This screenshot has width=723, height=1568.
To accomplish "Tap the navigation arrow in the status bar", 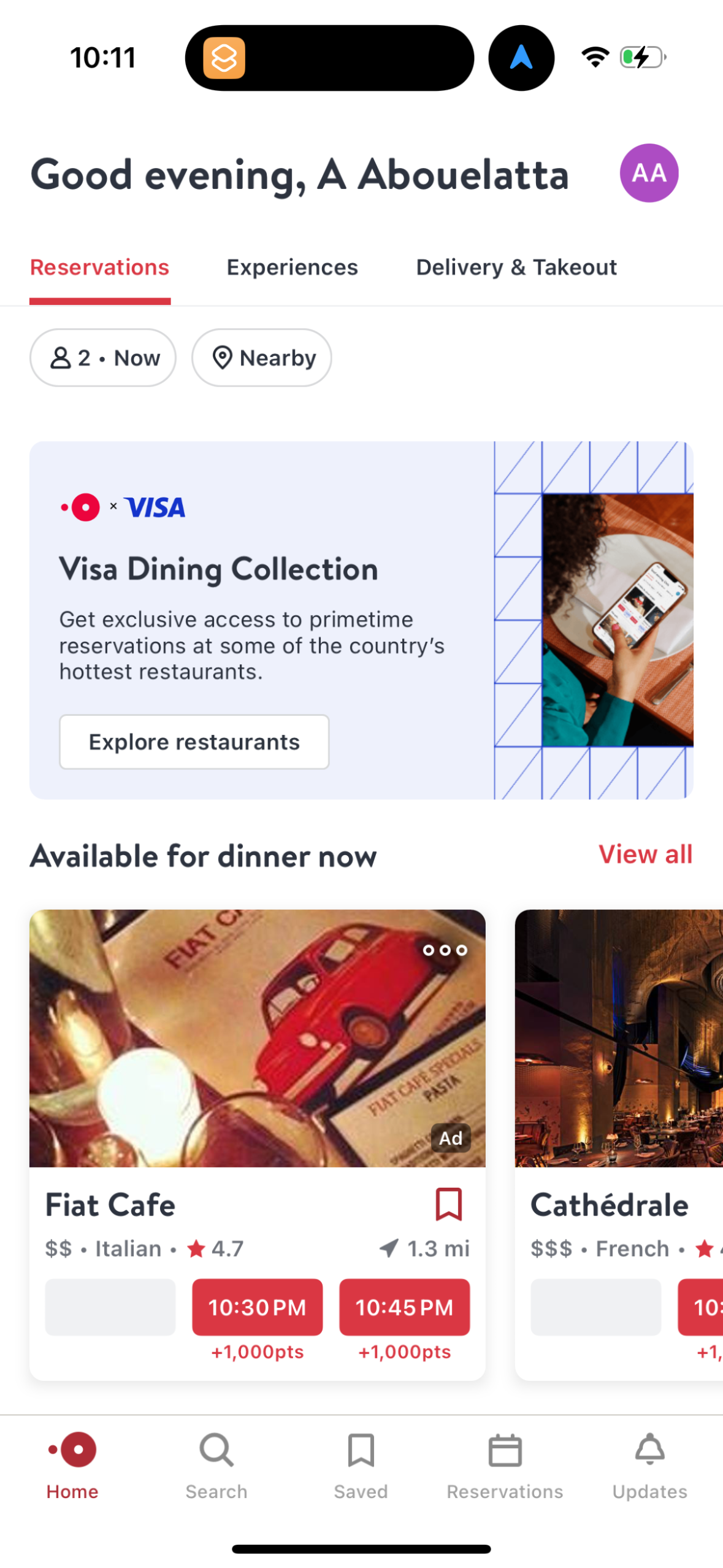I will pos(521,57).
